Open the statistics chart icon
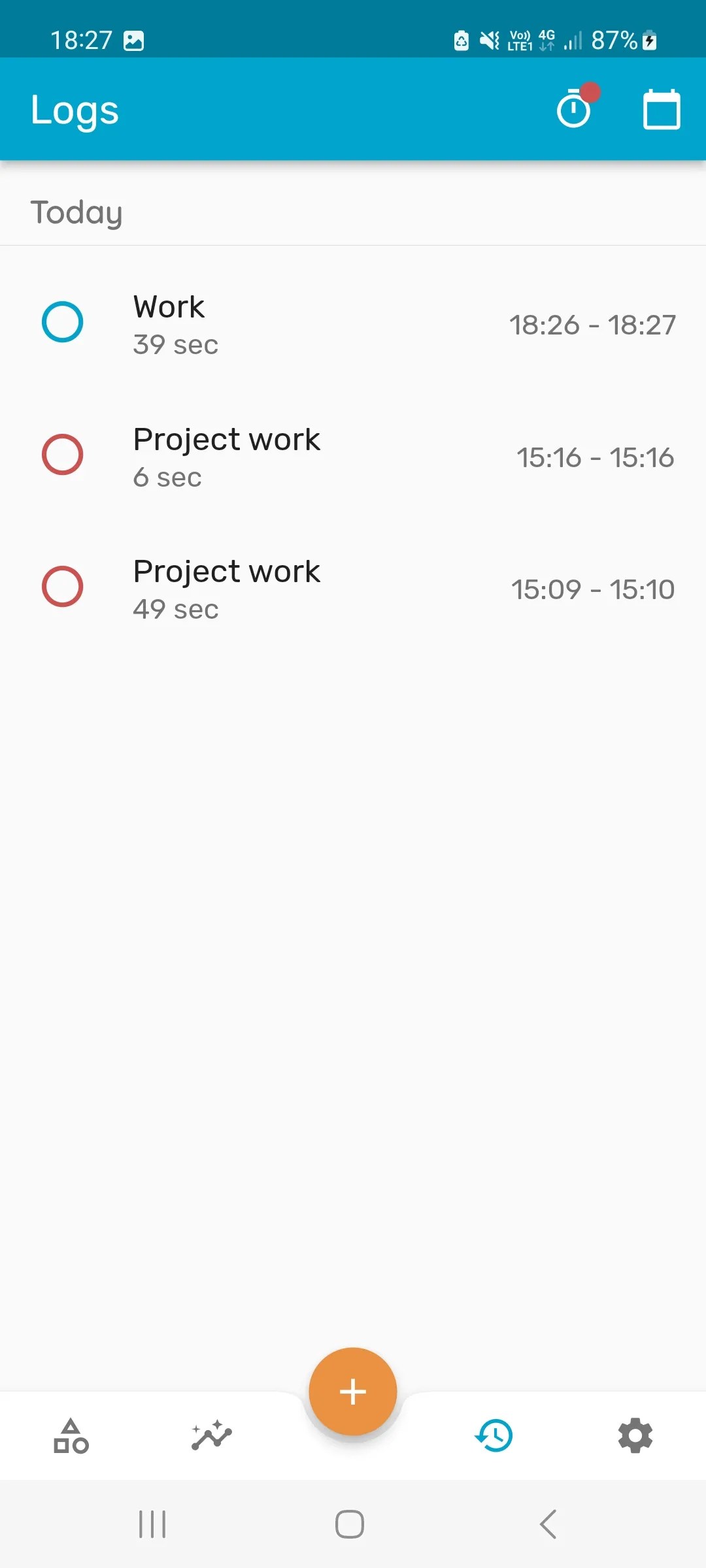 point(210,1435)
